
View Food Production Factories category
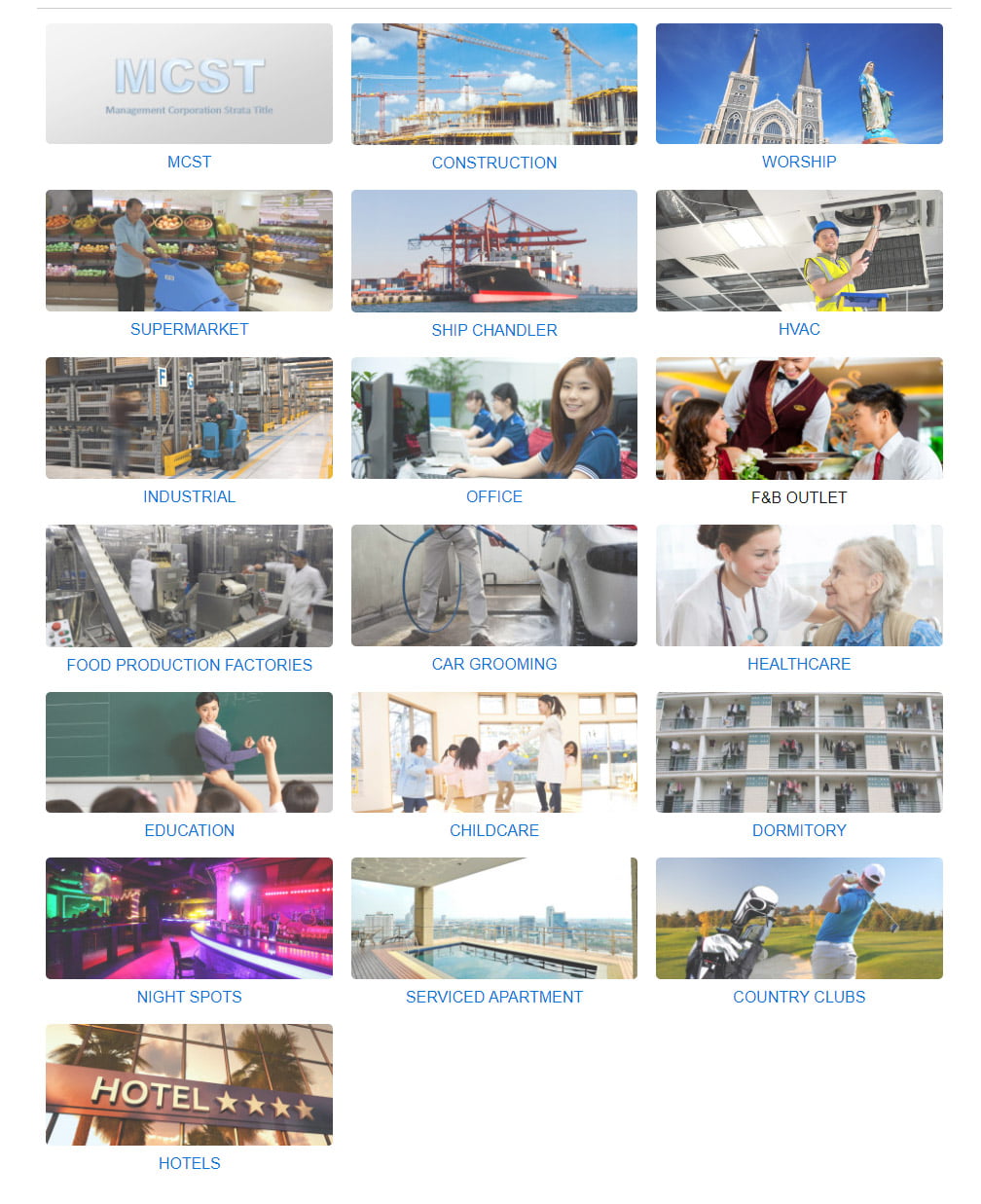[189, 586]
